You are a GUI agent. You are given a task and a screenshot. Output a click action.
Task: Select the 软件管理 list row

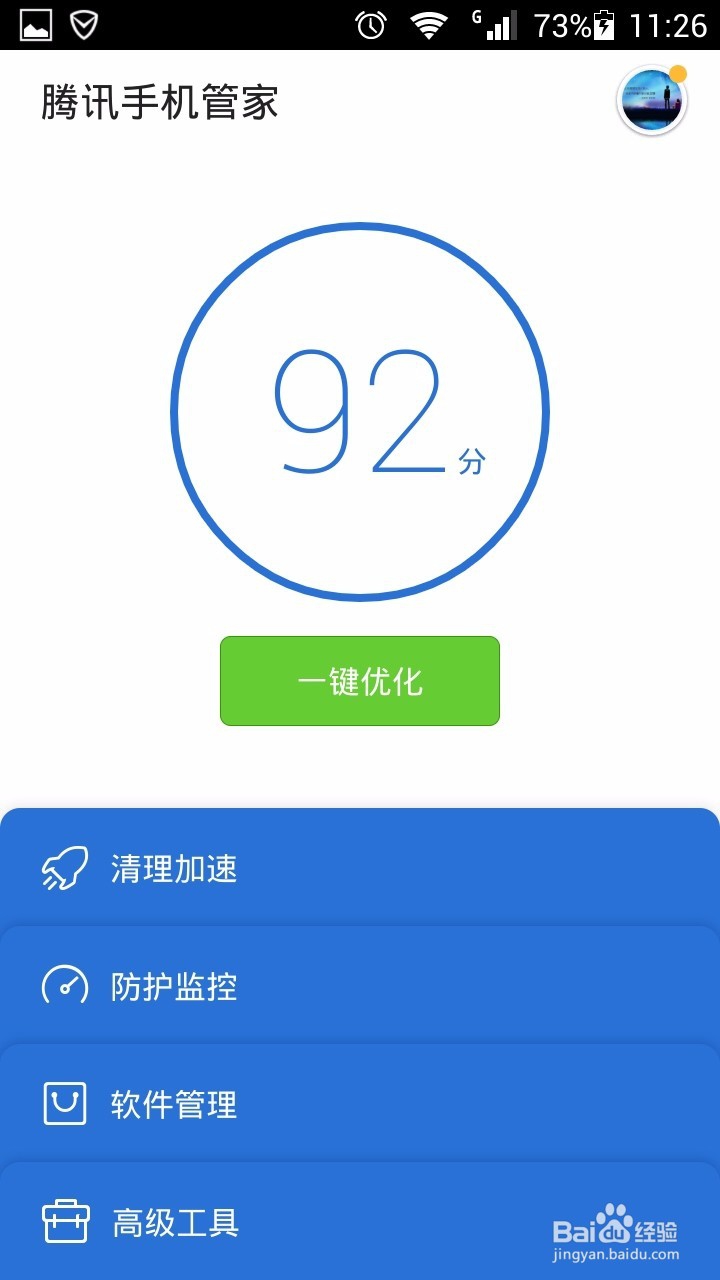(x=175, y=1105)
